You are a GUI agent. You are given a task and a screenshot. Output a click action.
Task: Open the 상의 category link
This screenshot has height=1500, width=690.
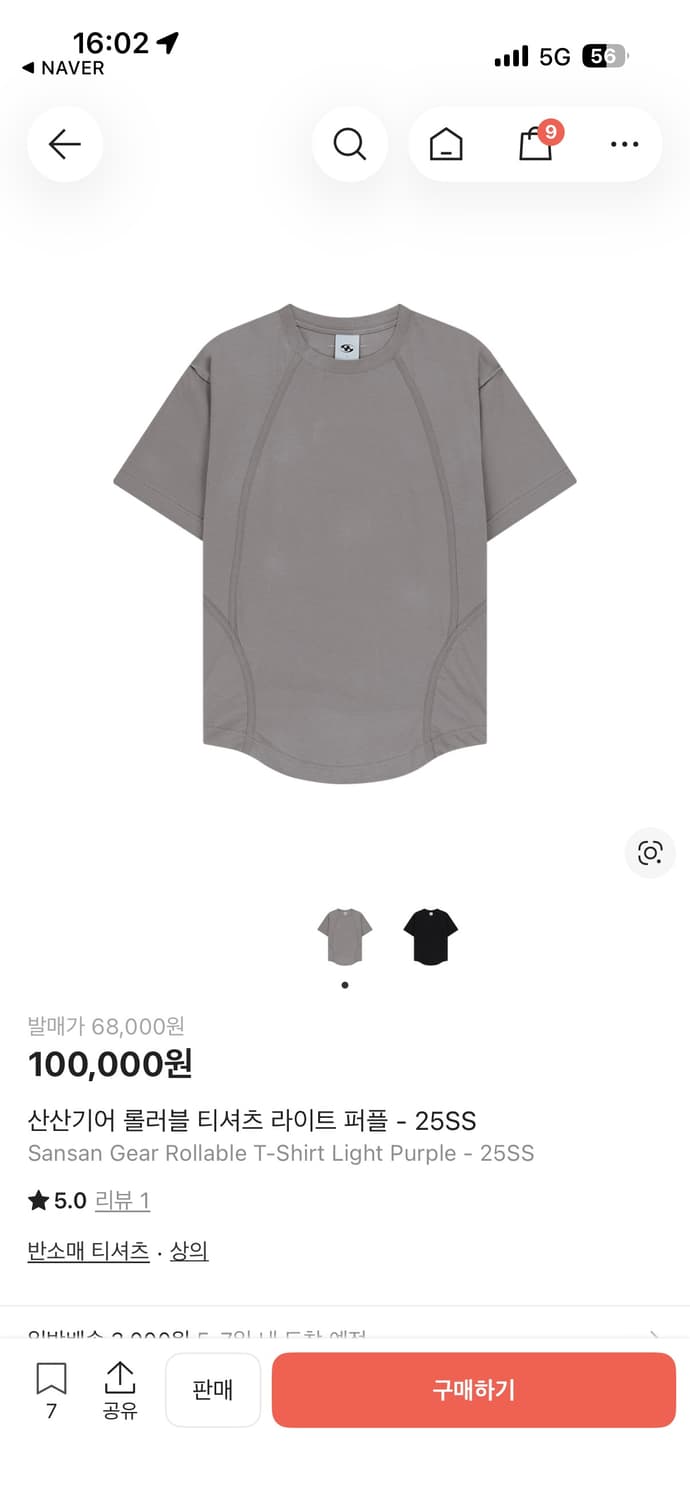click(x=189, y=1251)
